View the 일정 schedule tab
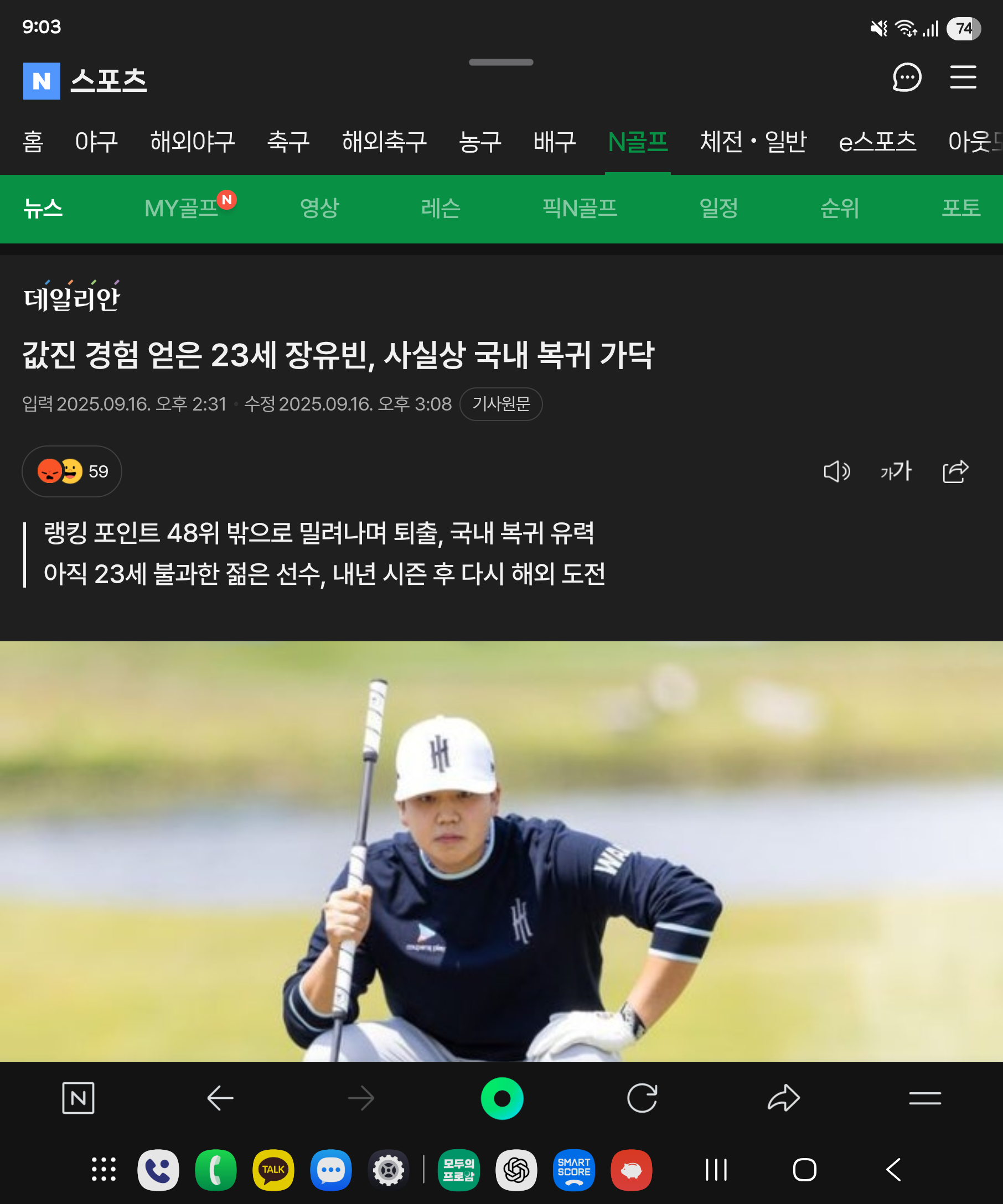 coord(718,208)
